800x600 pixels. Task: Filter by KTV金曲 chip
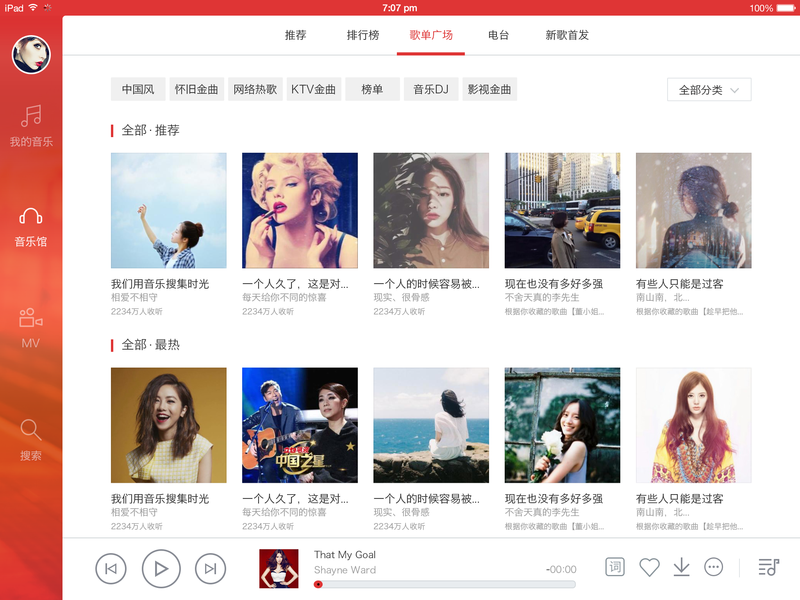tap(313, 89)
